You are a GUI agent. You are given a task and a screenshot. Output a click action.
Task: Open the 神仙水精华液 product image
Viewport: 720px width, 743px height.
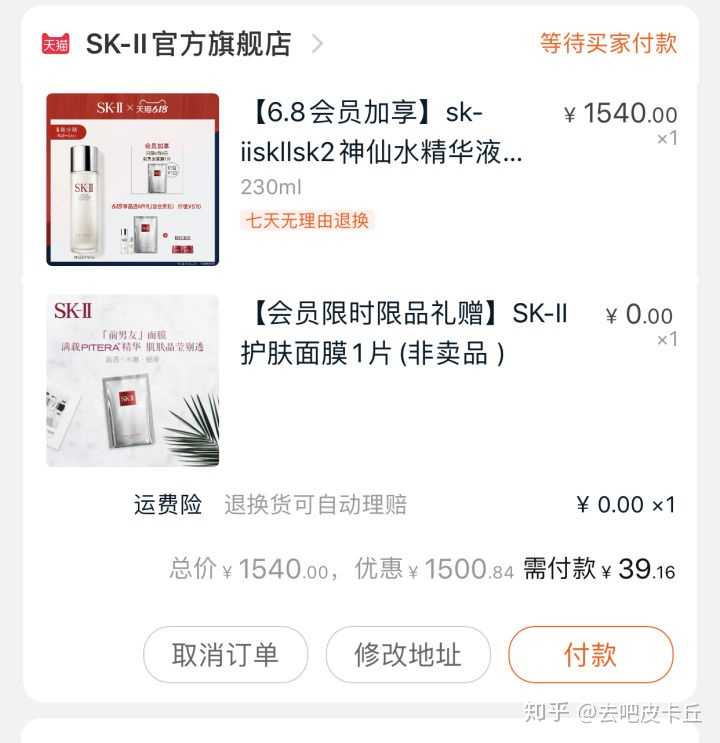point(132,180)
